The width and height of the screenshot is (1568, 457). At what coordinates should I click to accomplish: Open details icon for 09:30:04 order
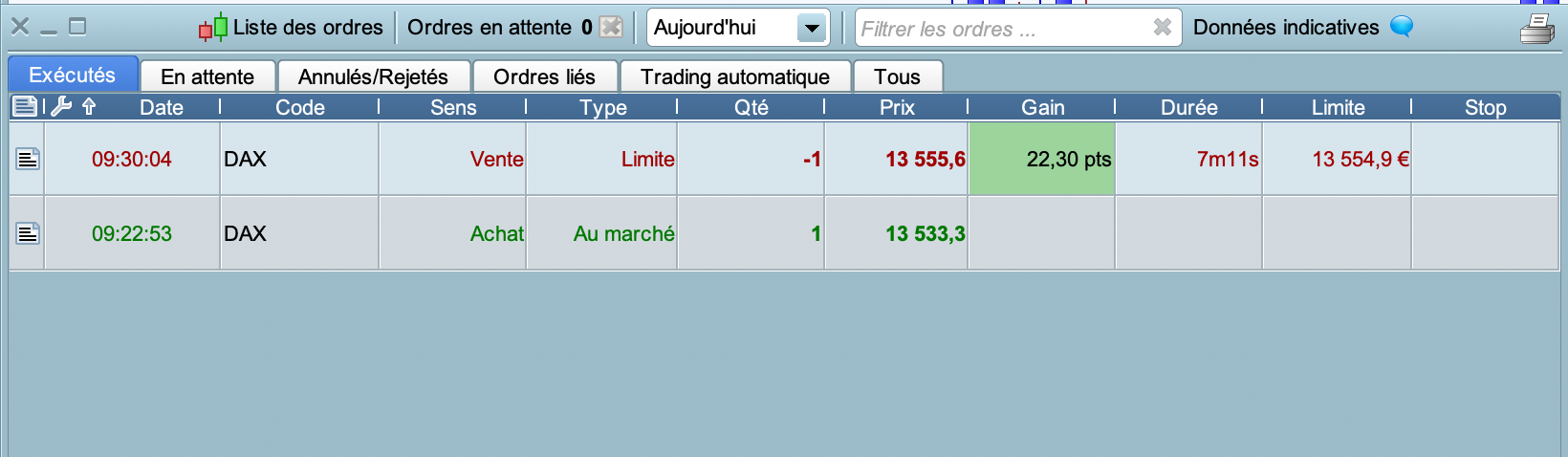[x=28, y=159]
